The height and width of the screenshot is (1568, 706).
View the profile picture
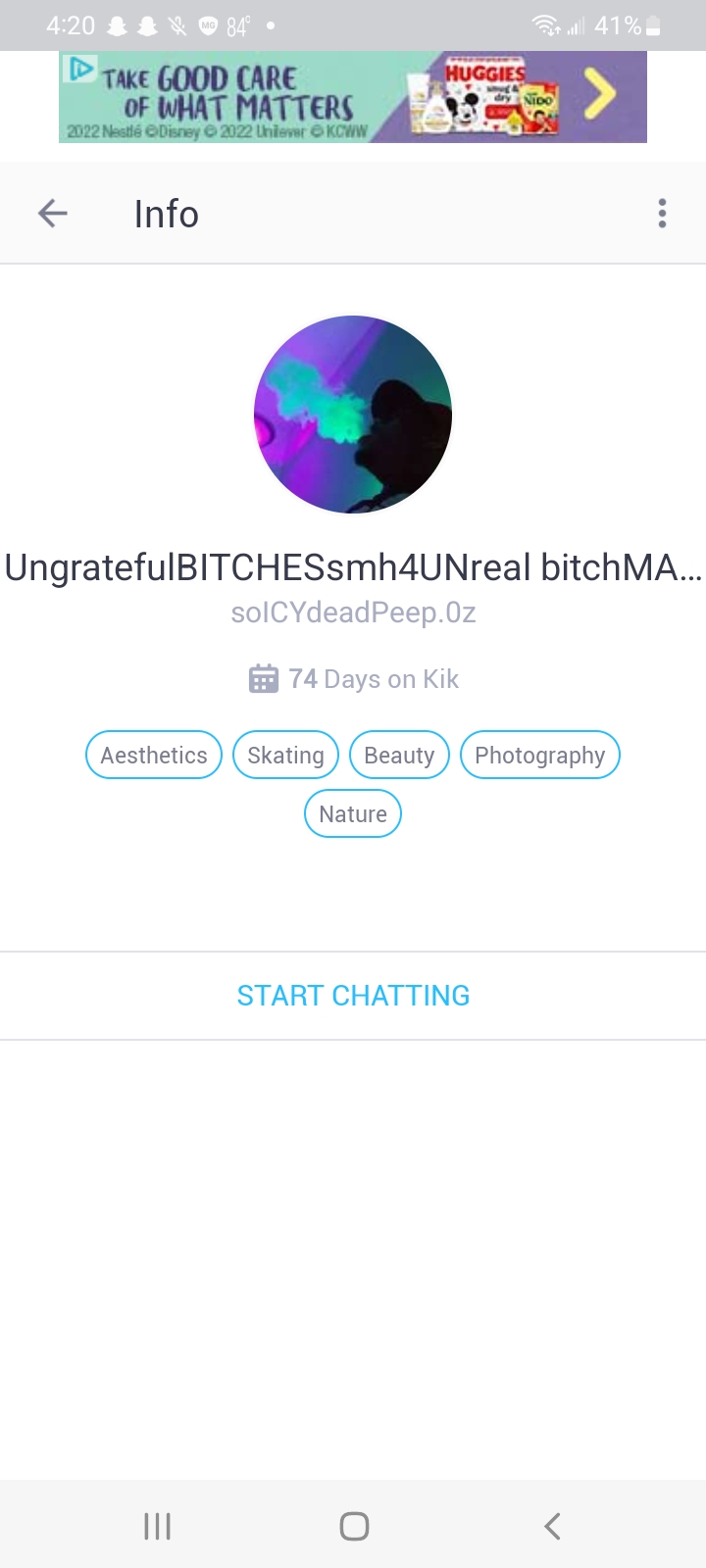coord(353,414)
